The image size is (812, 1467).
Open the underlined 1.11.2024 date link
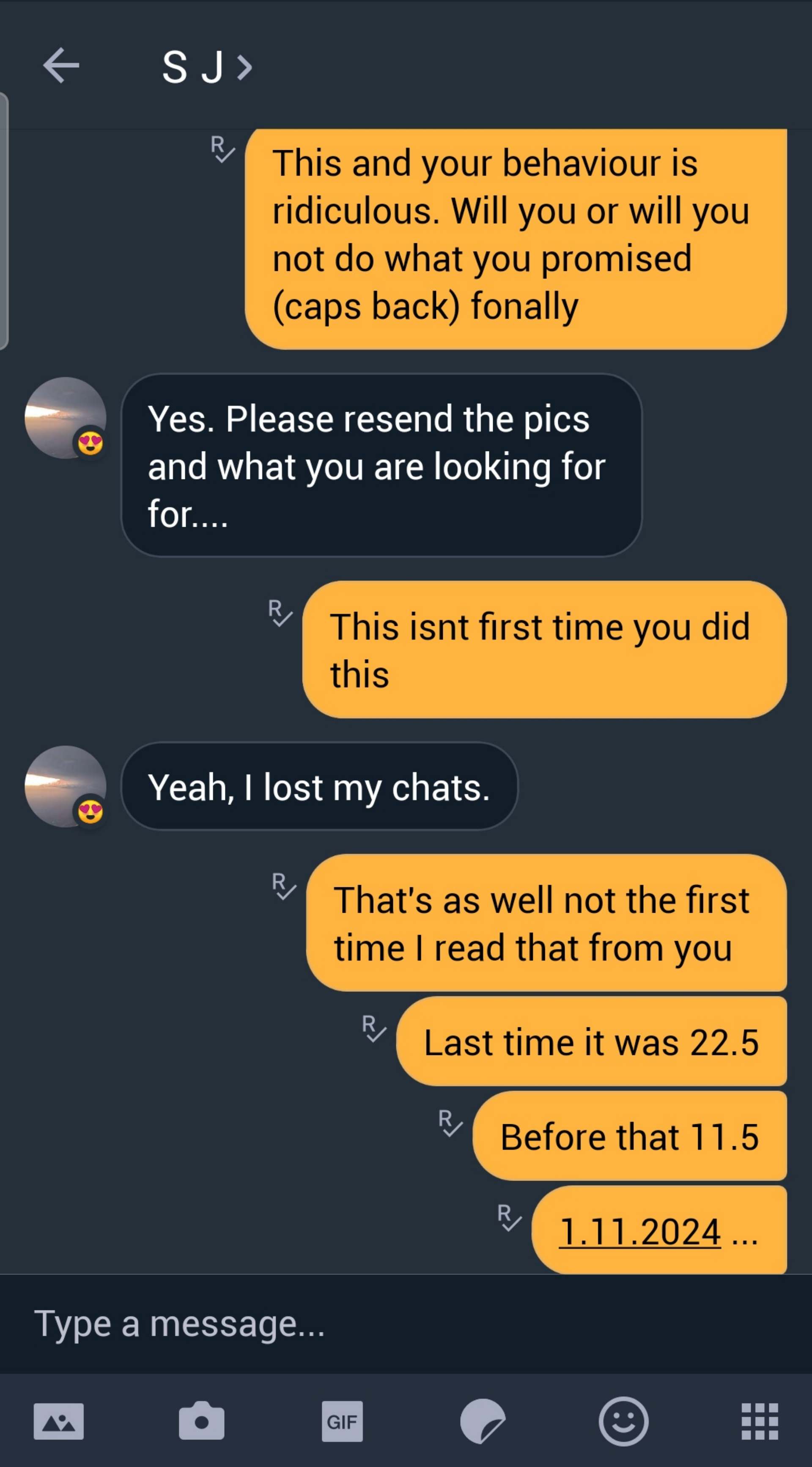pos(640,1231)
